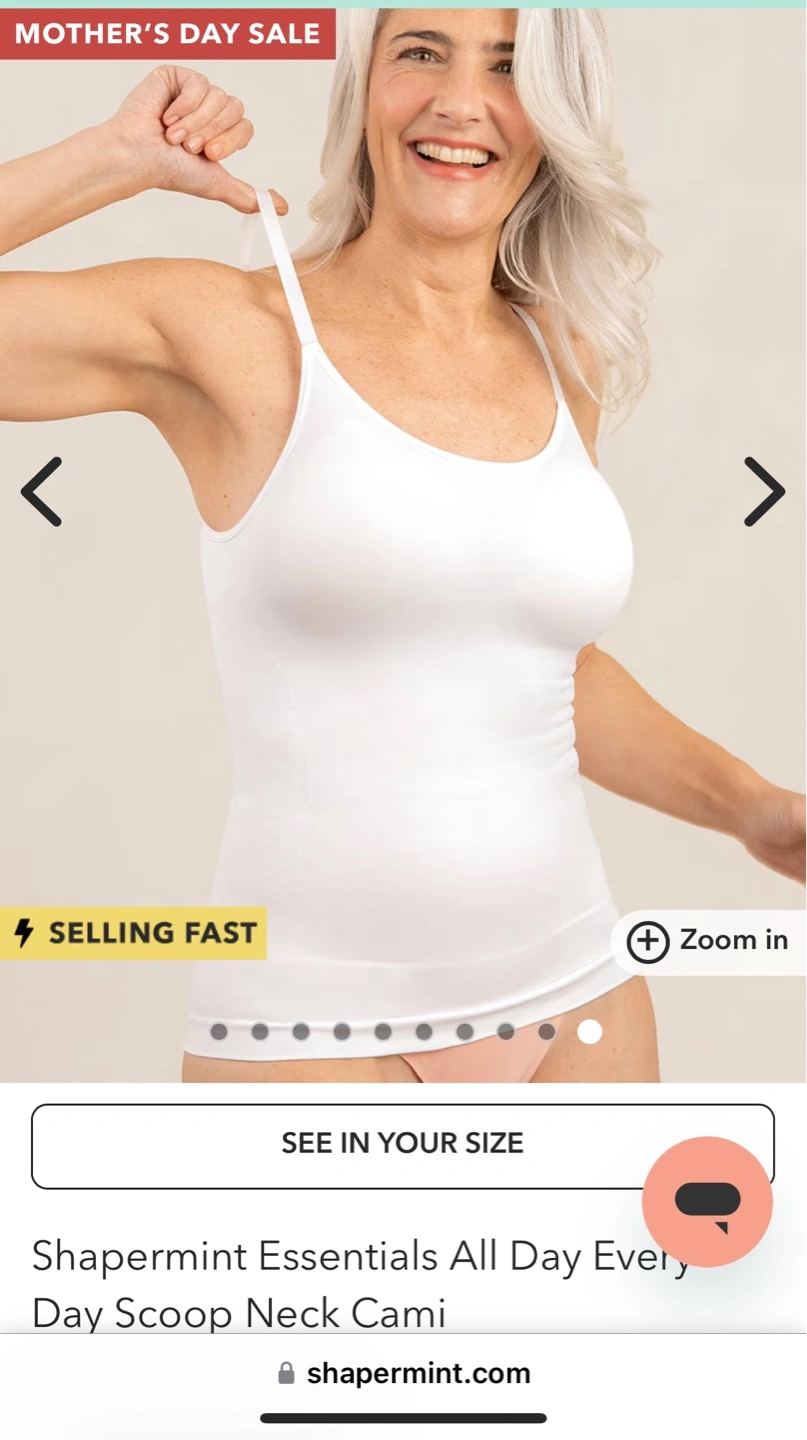Show the next product image
The width and height of the screenshot is (807, 1440).
tap(764, 491)
